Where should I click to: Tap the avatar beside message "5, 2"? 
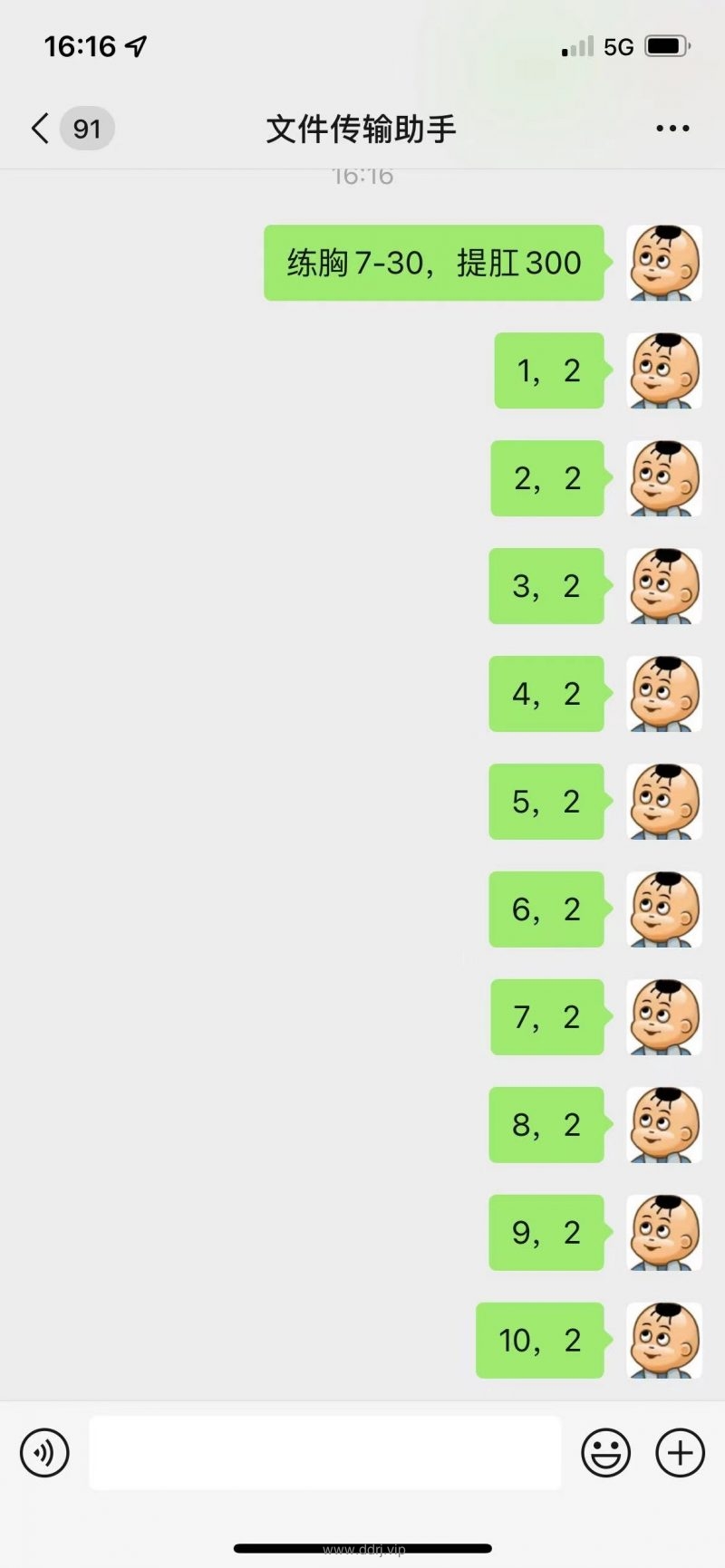tap(664, 802)
